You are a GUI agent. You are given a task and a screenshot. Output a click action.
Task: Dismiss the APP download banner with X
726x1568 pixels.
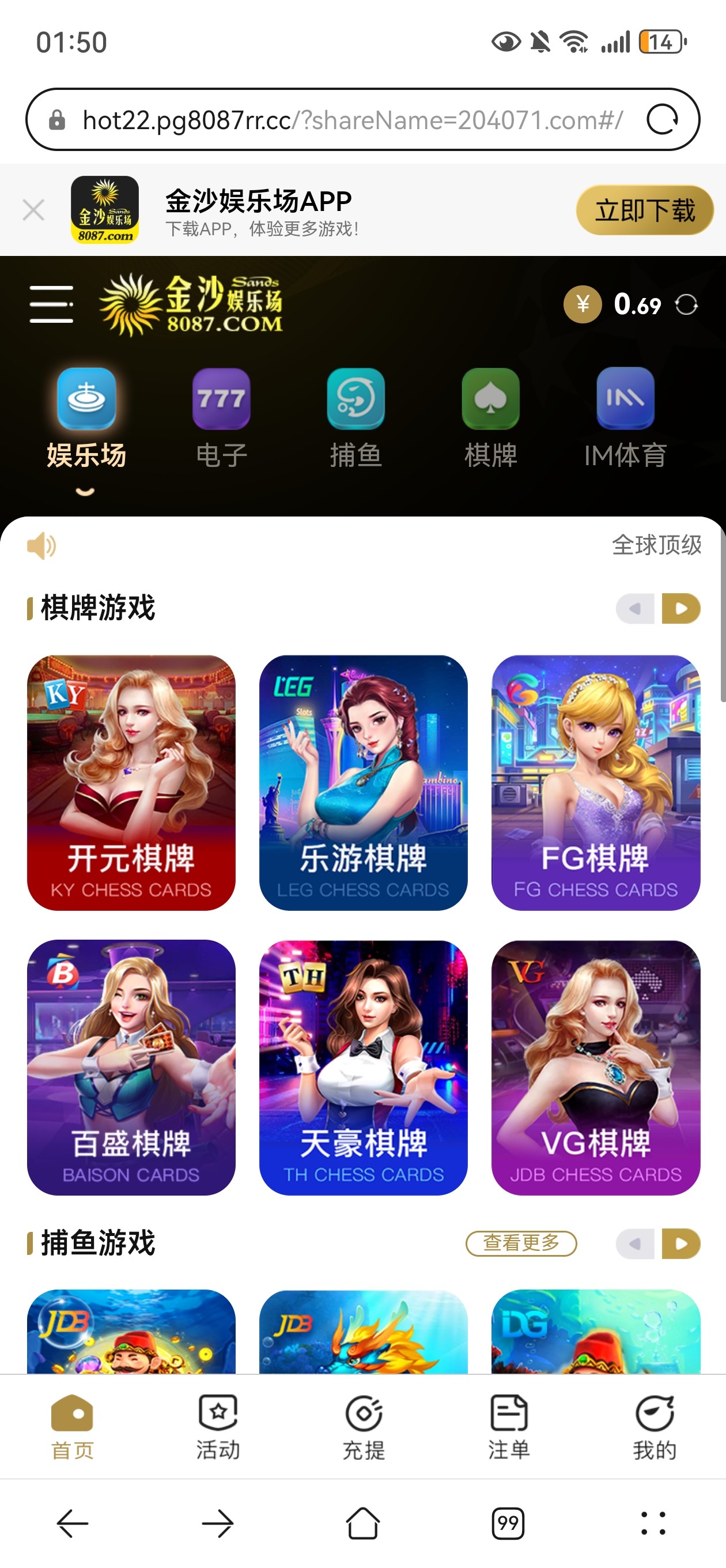coord(33,209)
